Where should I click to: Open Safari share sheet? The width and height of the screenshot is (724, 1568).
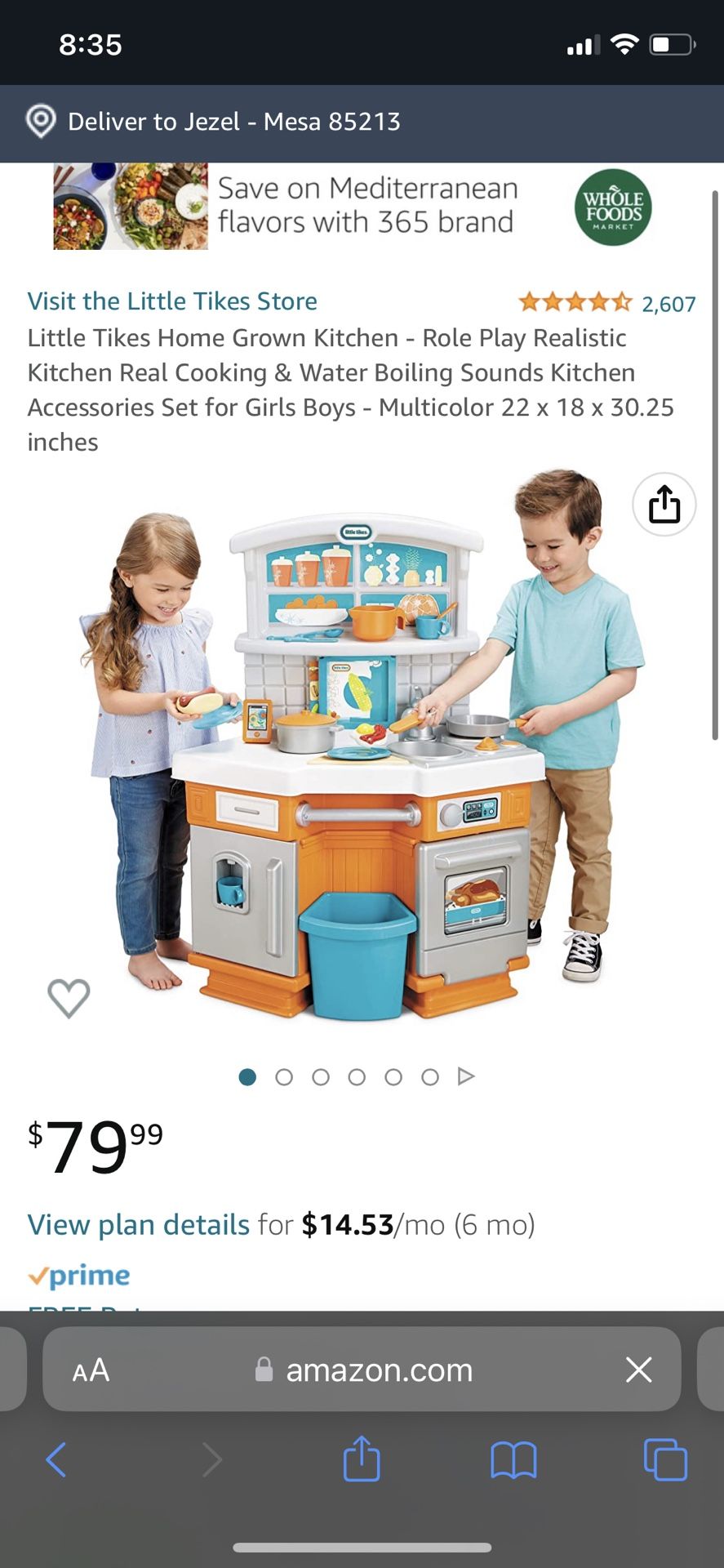[362, 1458]
